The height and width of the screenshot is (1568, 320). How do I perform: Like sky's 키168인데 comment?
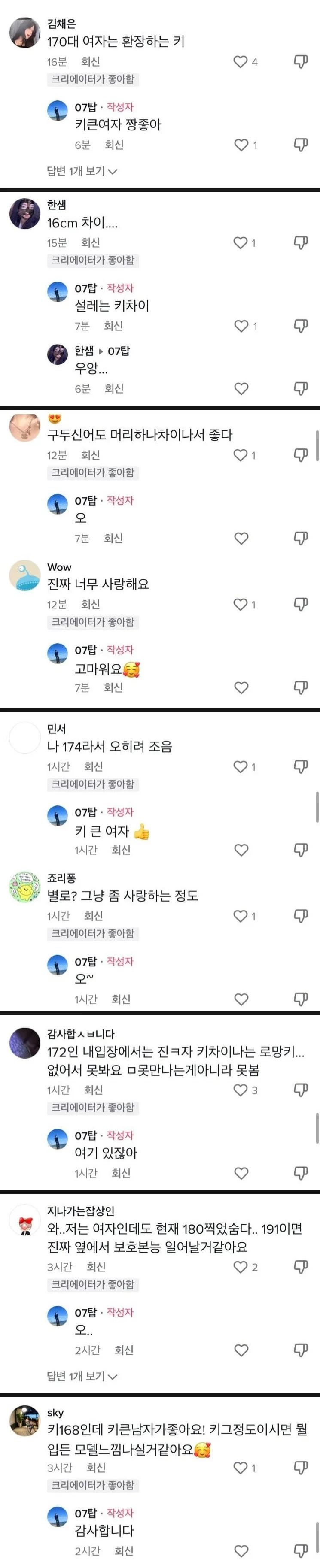point(241,1468)
